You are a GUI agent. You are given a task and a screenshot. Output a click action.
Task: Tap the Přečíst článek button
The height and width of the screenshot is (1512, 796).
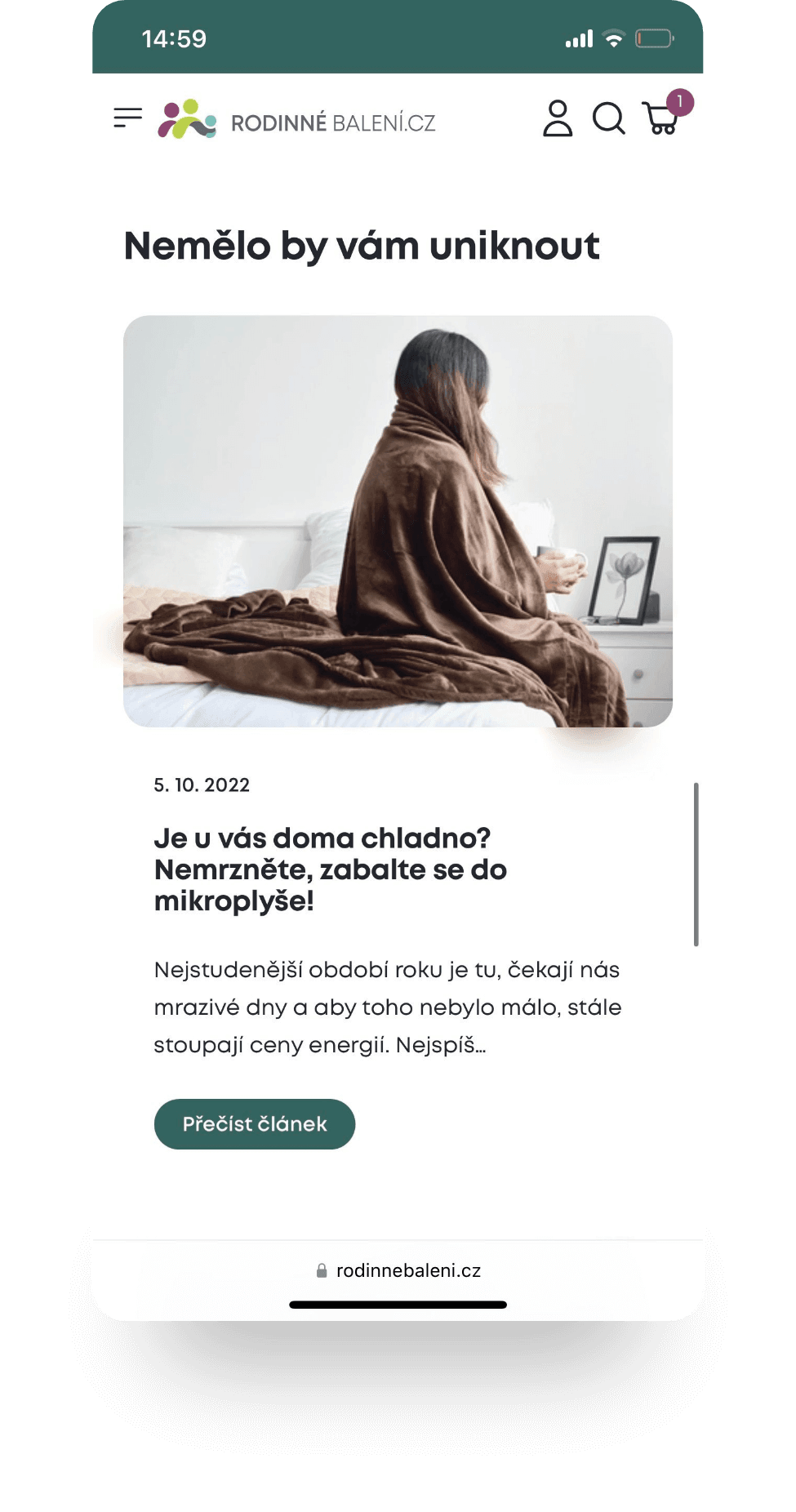coord(255,1124)
